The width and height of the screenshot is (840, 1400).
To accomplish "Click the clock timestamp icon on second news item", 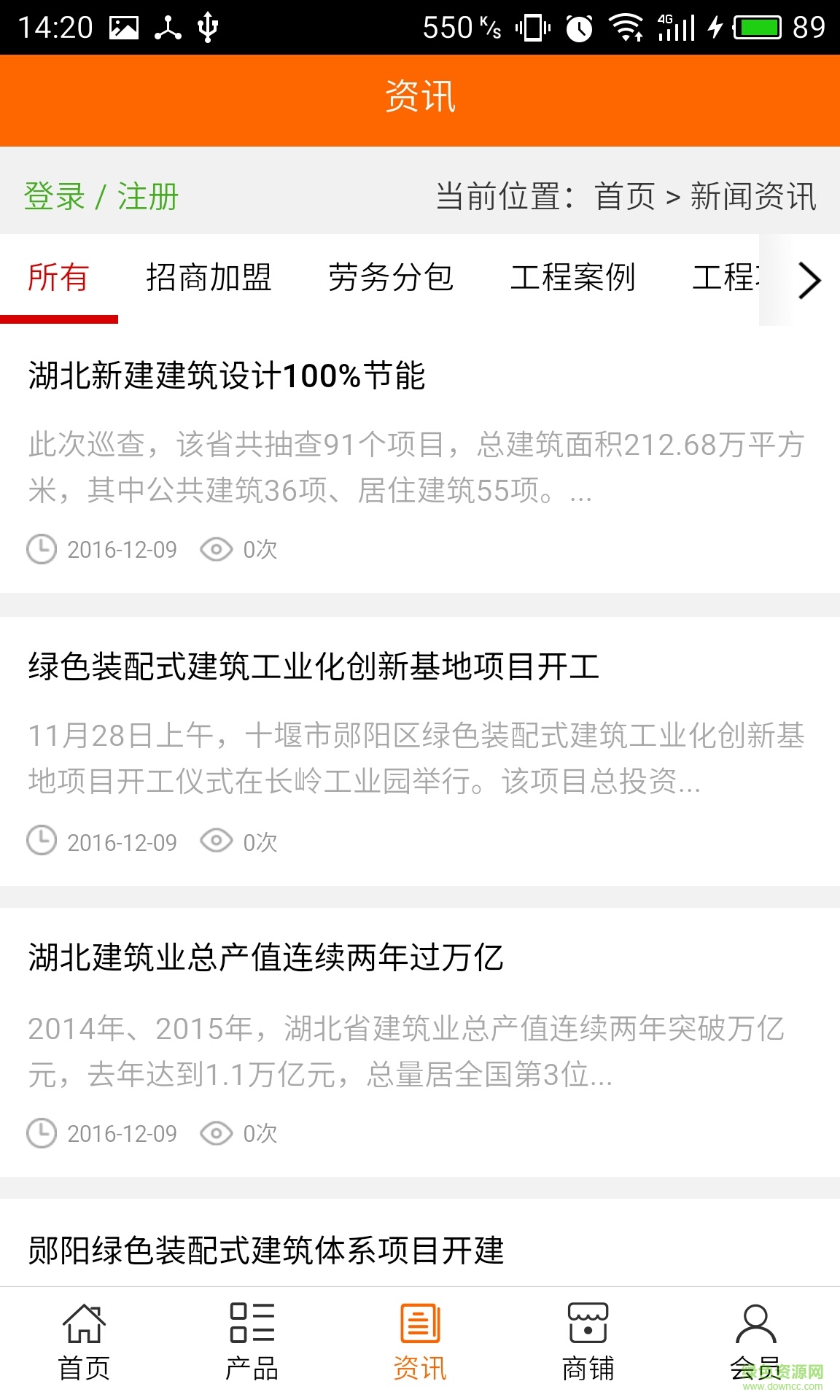I will (x=42, y=842).
